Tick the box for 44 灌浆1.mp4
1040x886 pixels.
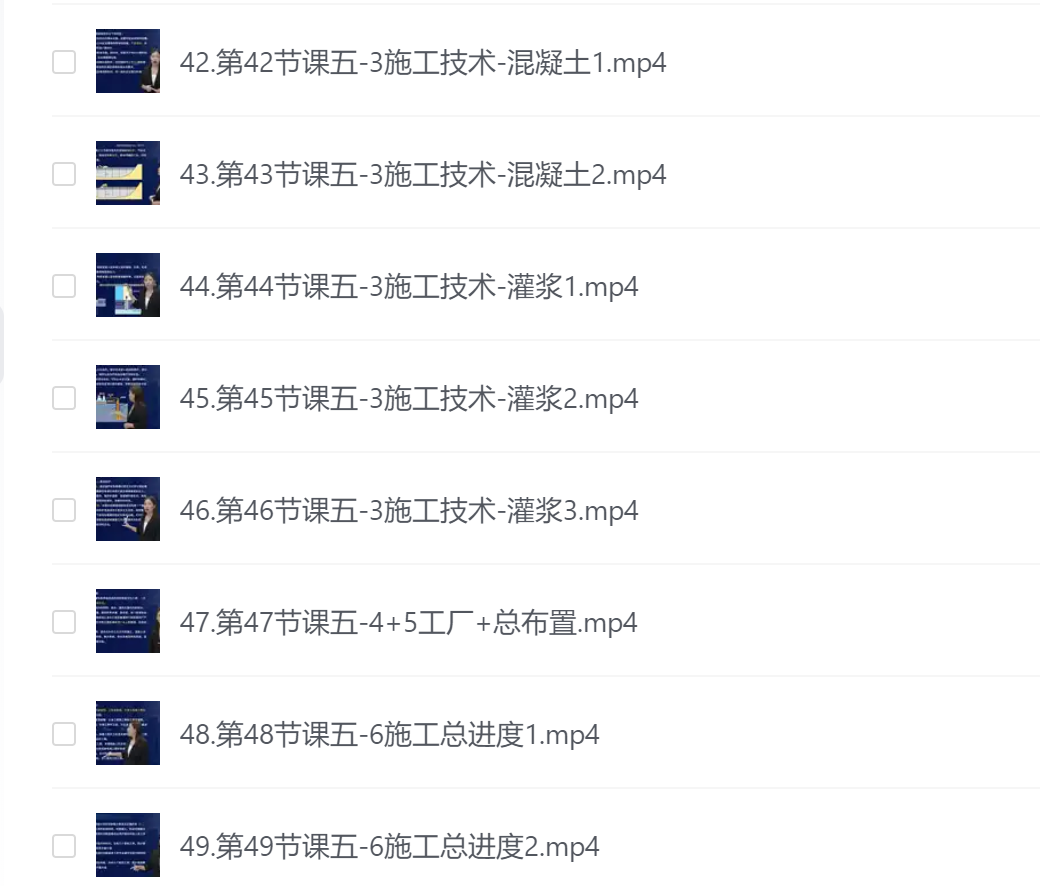pos(64,286)
